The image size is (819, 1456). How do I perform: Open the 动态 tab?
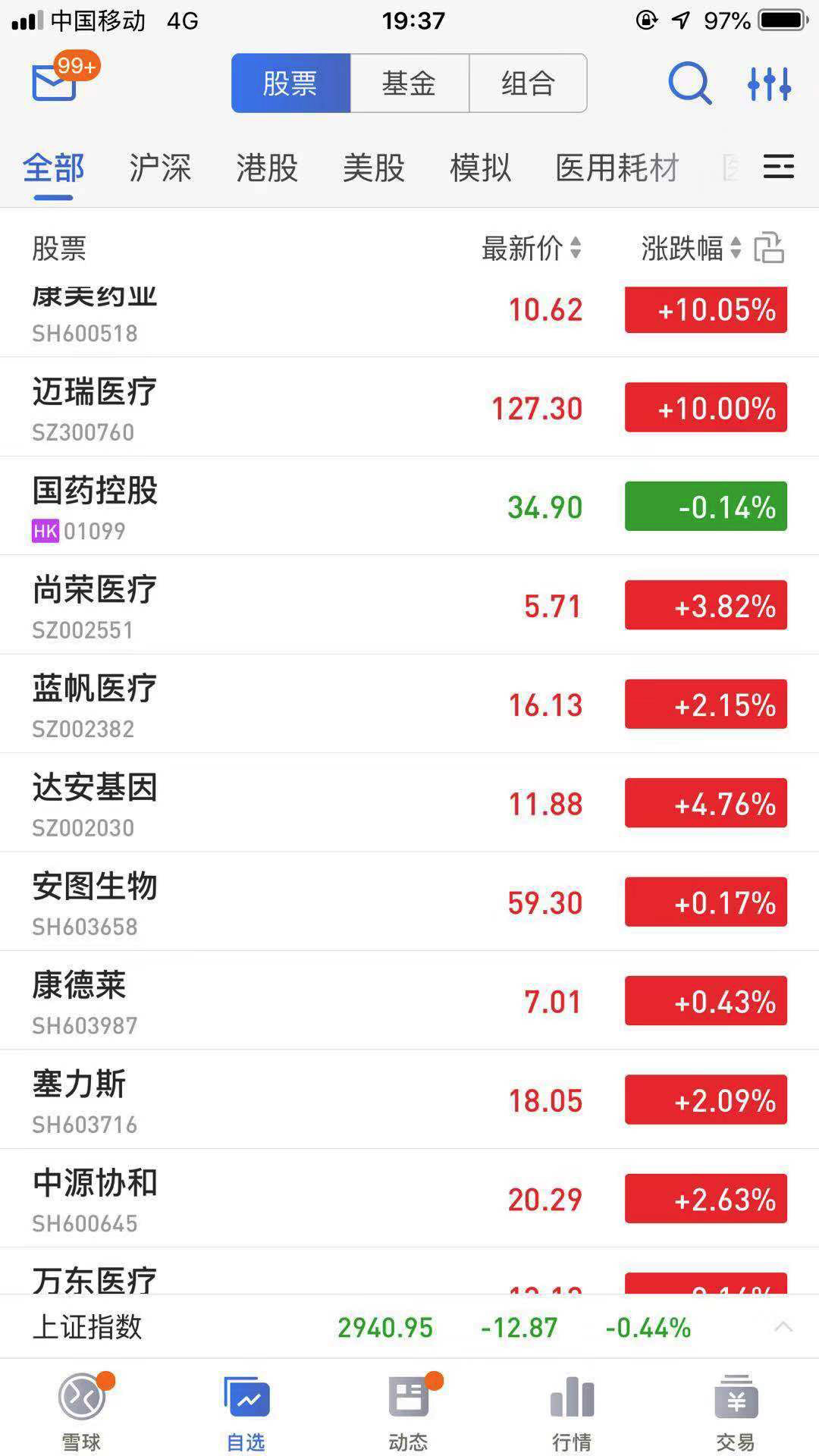coord(409,1412)
